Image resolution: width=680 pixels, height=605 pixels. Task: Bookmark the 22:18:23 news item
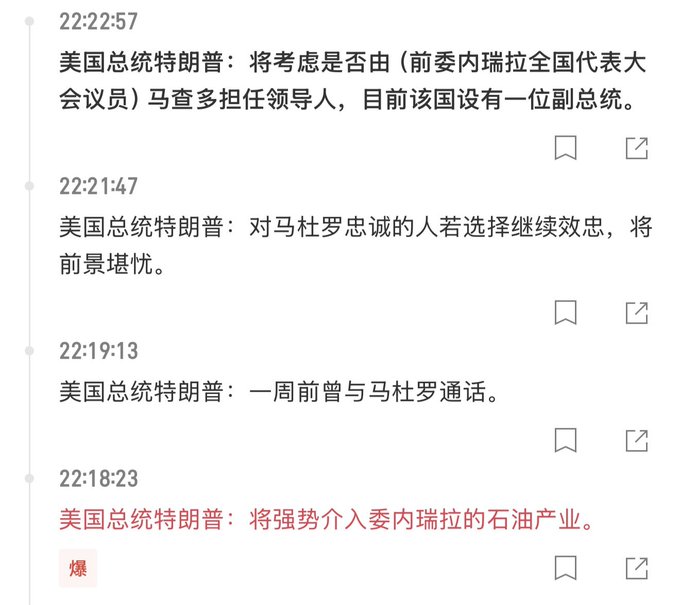[566, 568]
